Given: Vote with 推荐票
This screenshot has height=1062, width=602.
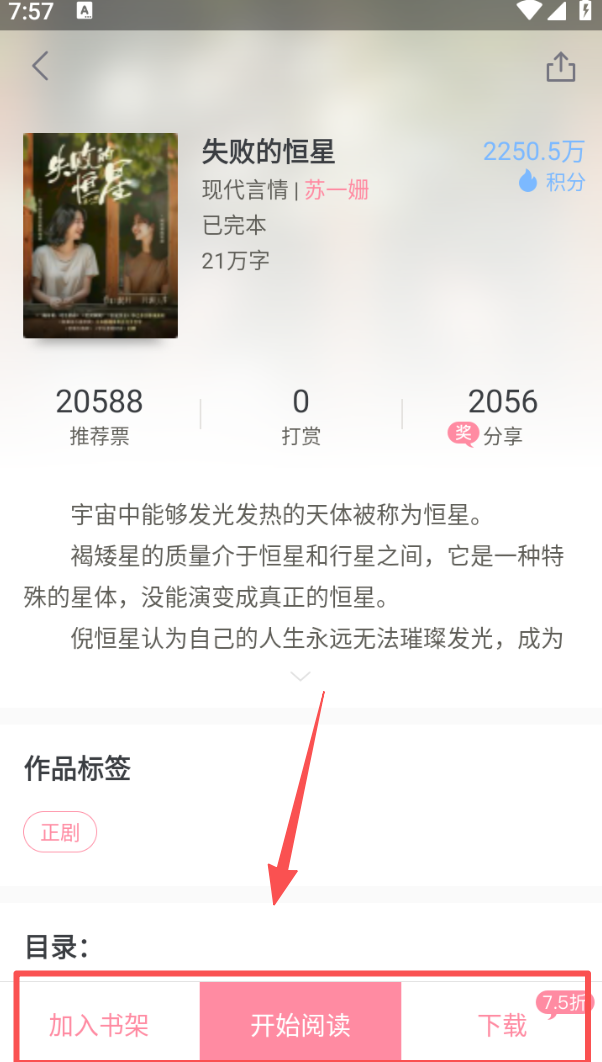Looking at the screenshot, I should click(x=99, y=414).
